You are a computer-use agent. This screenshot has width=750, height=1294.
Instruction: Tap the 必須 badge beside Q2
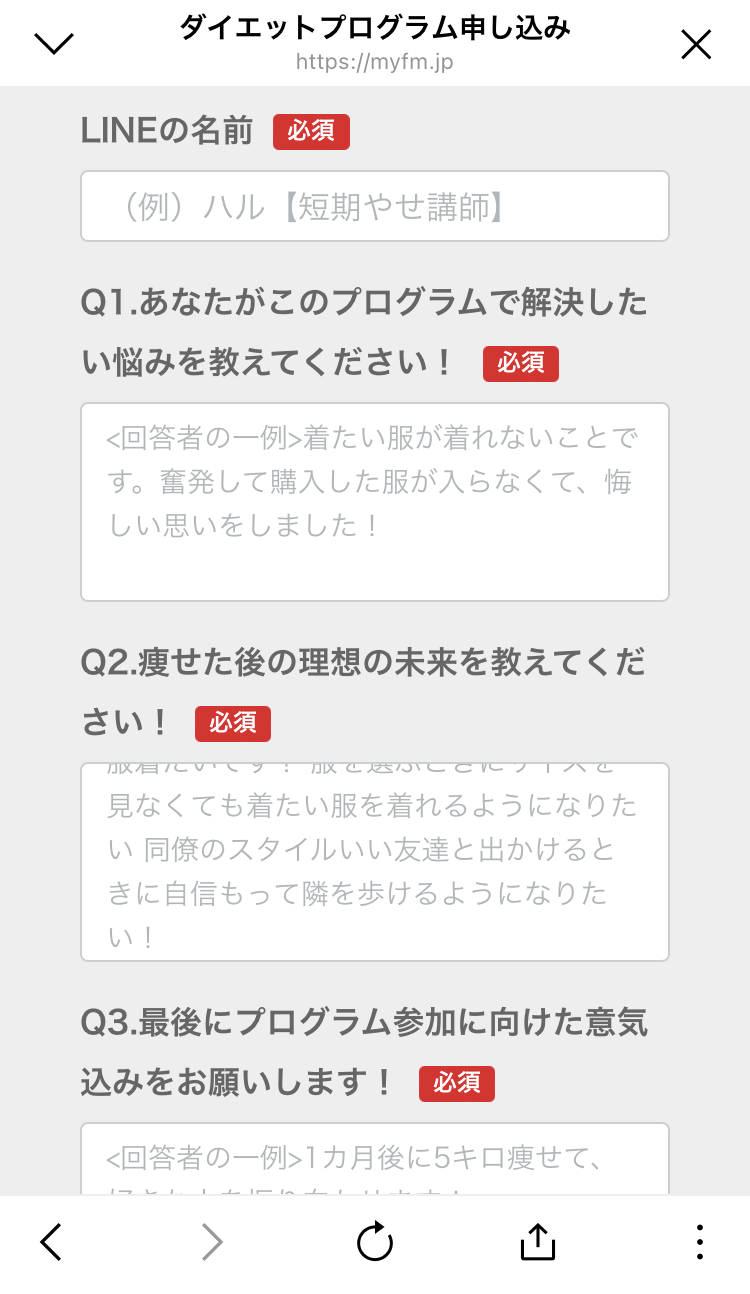(232, 723)
